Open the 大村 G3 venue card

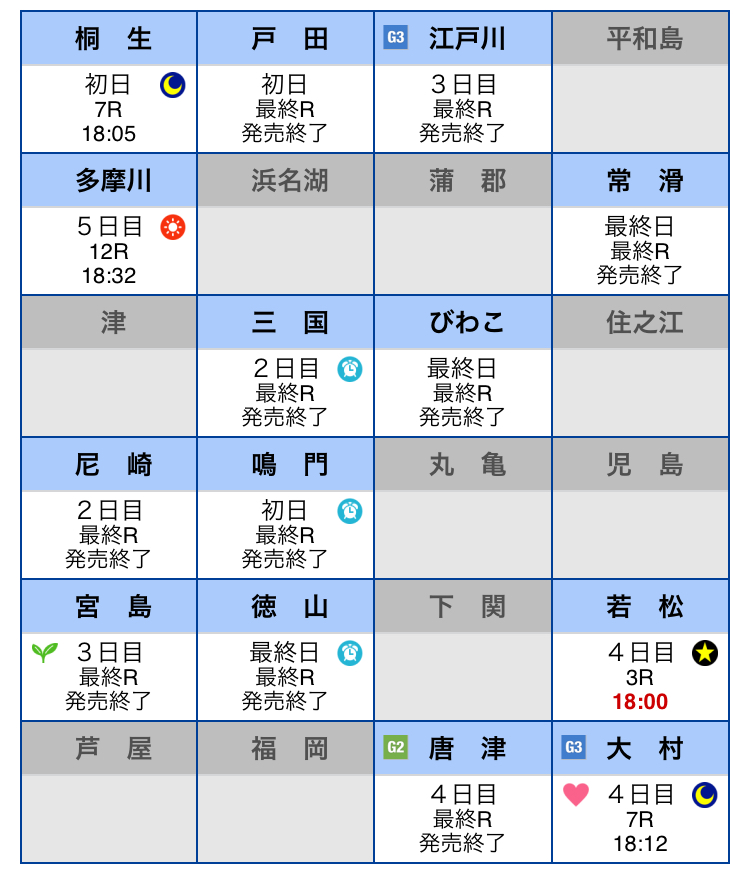pos(641,793)
